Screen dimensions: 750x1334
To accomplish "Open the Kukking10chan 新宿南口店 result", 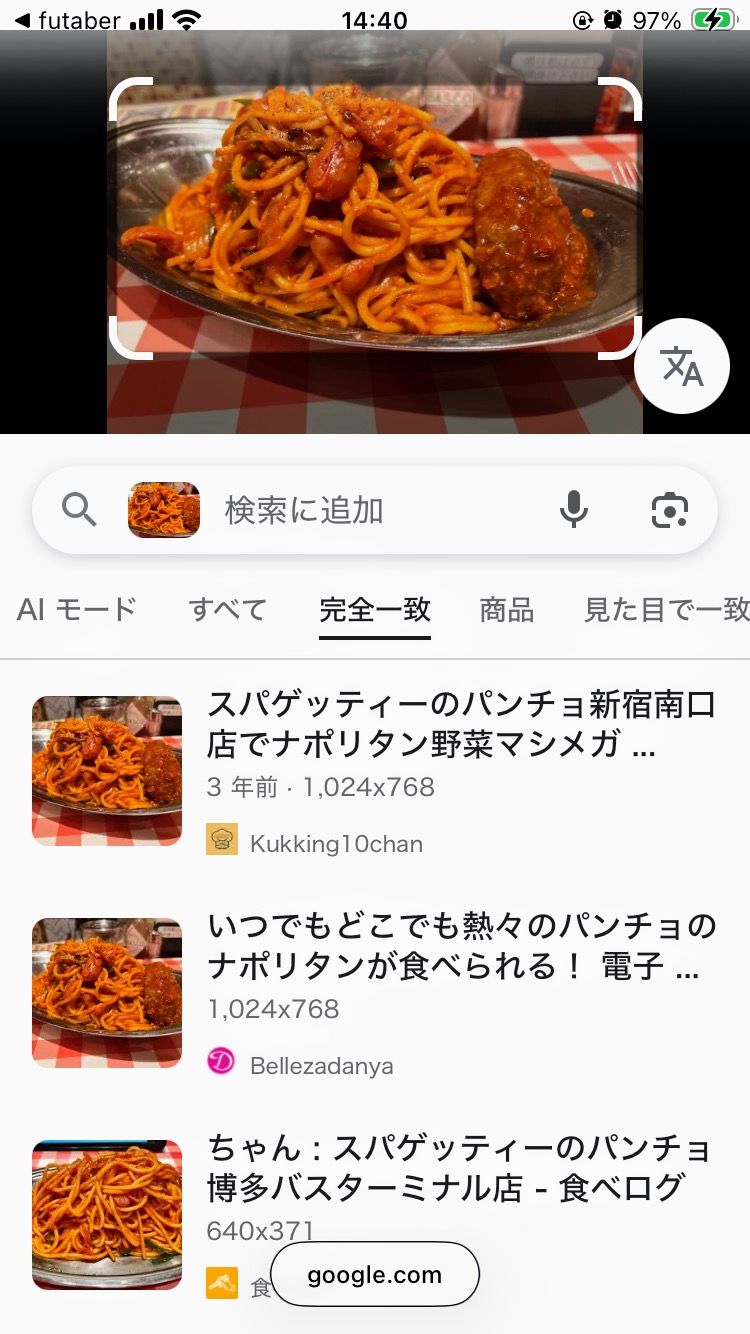I will pyautogui.click(x=460, y=724).
